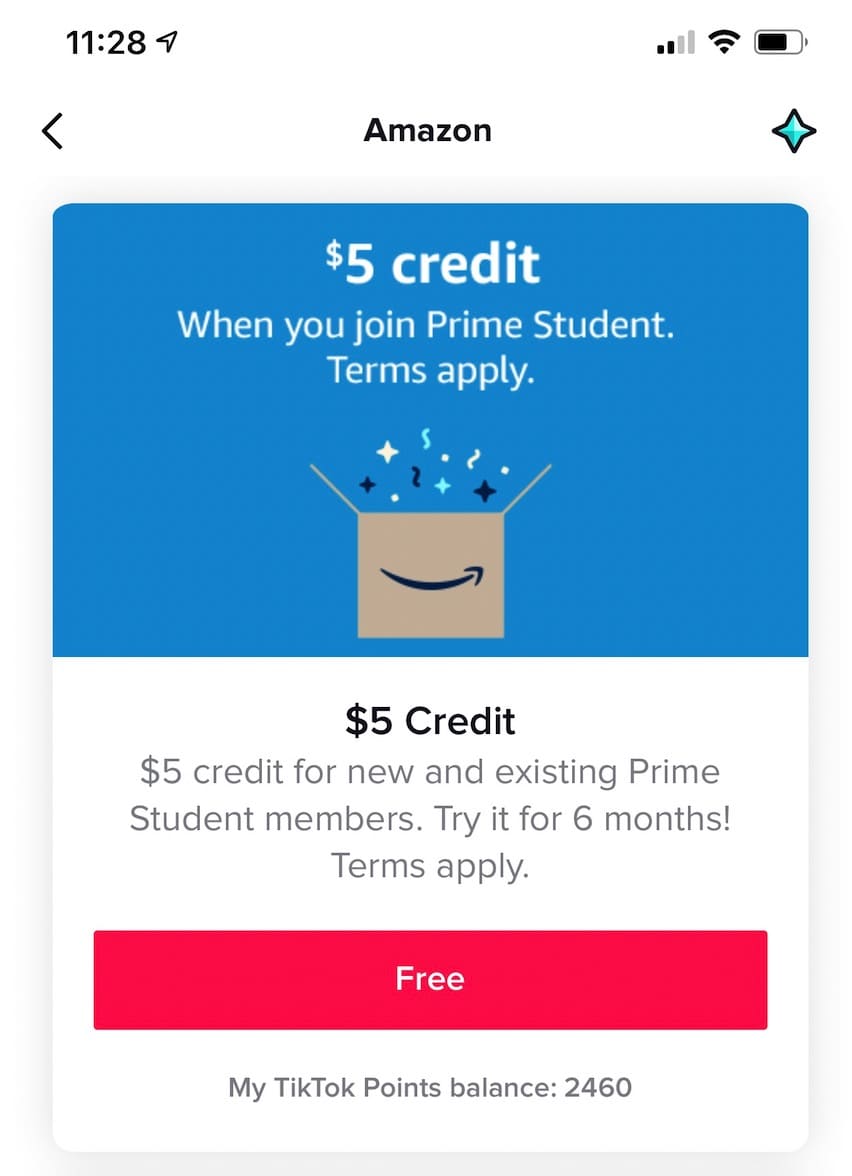Claim the $5 credit with Free button

tap(430, 979)
